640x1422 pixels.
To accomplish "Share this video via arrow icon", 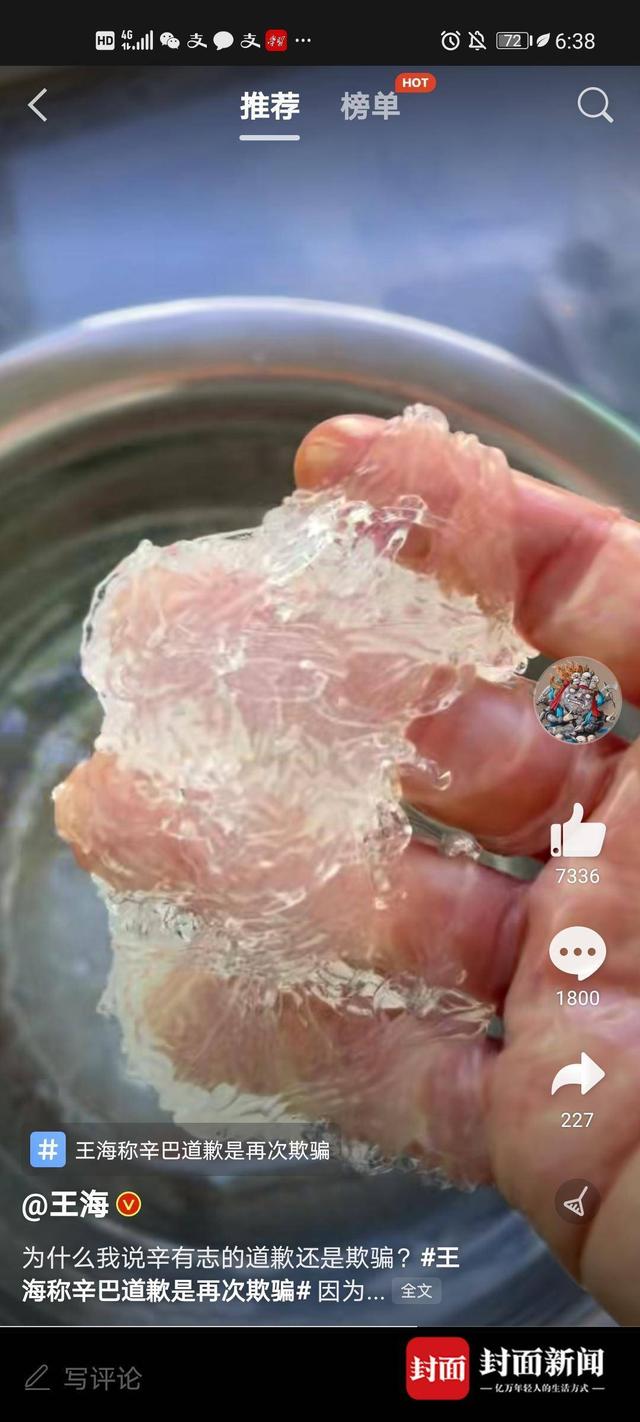I will coord(577,1076).
